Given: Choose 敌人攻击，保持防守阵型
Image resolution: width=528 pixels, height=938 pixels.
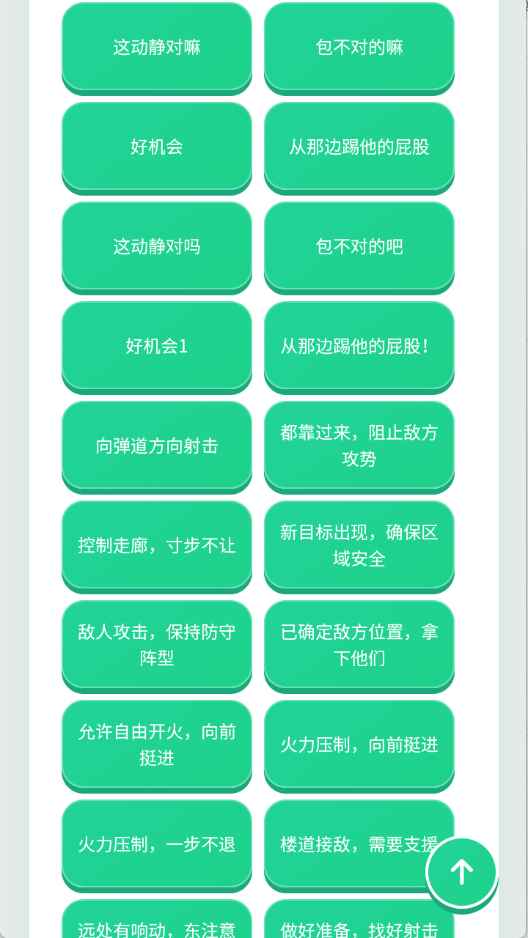Looking at the screenshot, I should pos(157,645).
